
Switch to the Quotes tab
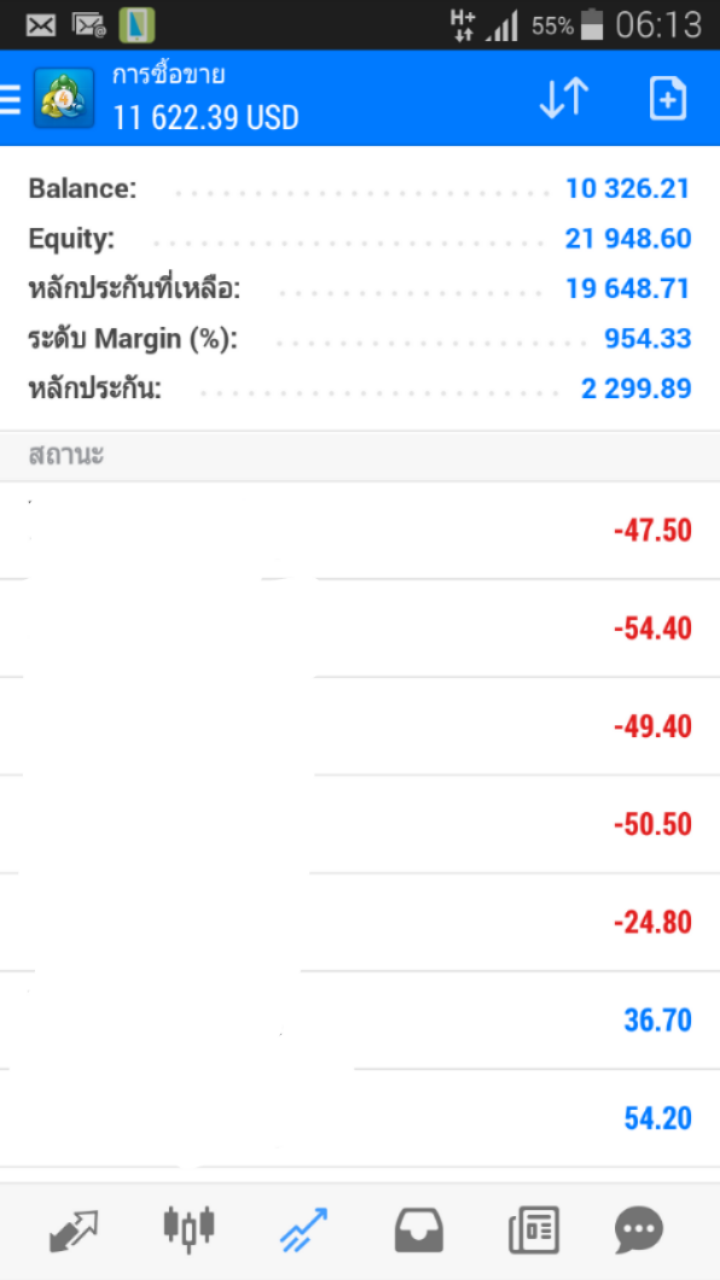point(74,1231)
